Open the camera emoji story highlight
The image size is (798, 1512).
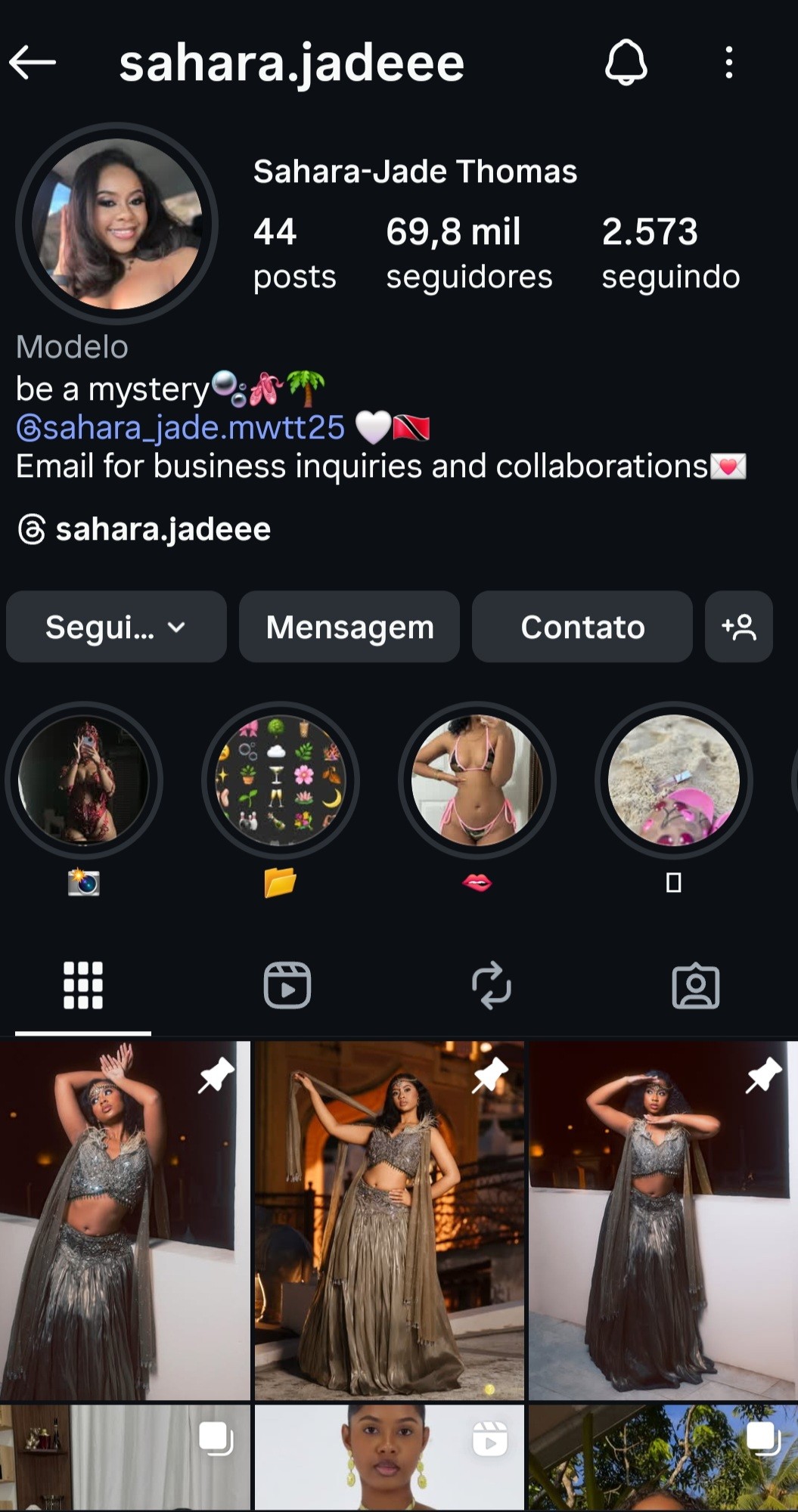(x=83, y=779)
